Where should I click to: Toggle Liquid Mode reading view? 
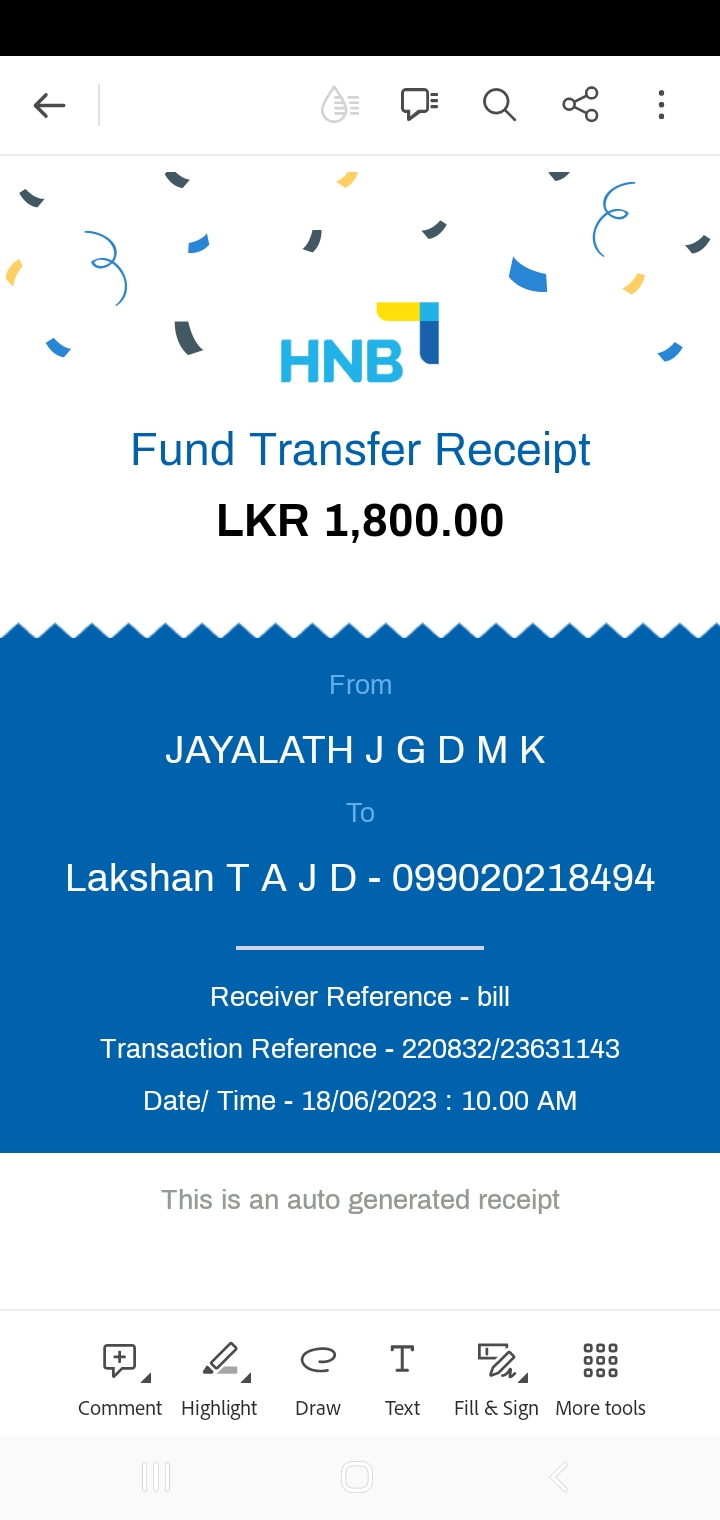(340, 105)
